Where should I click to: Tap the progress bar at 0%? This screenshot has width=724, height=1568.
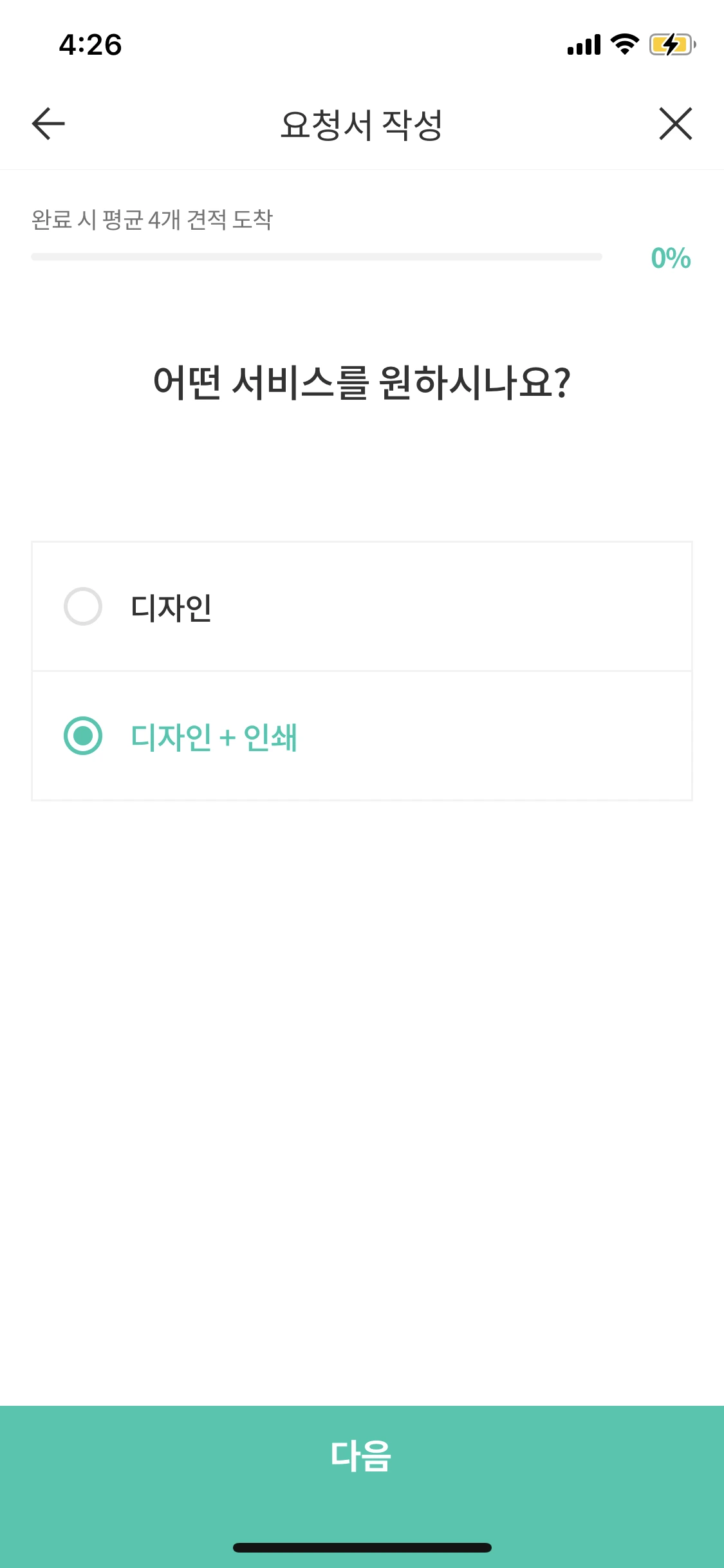click(x=315, y=256)
